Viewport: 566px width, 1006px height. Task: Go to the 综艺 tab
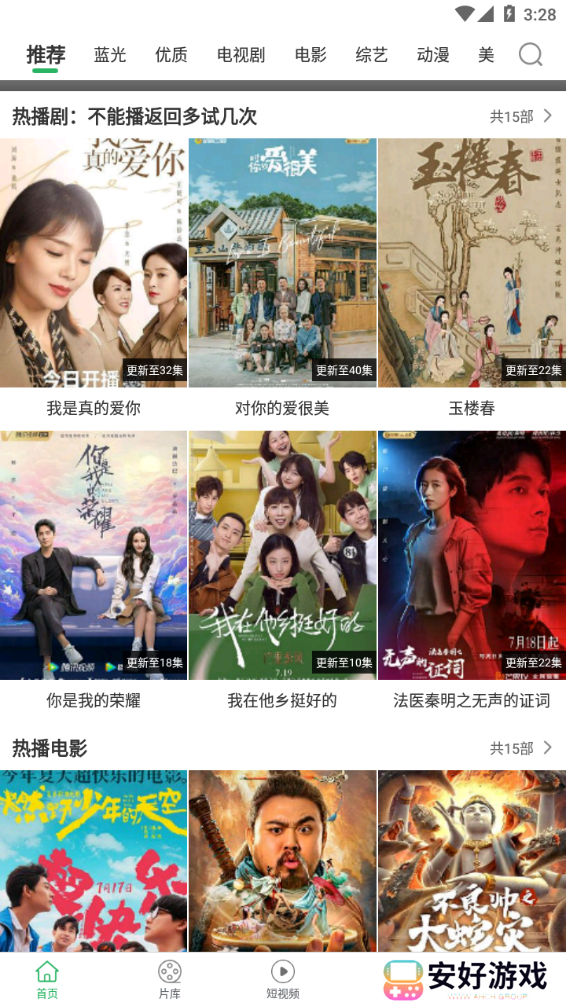click(x=372, y=55)
